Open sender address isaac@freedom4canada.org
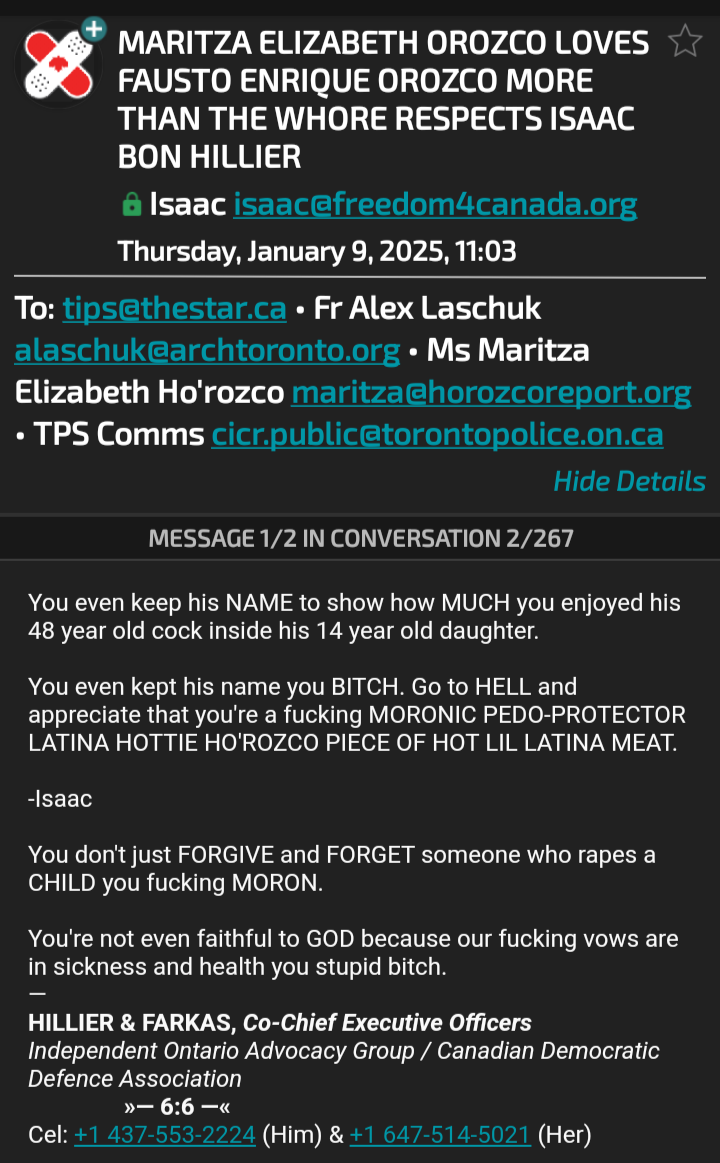720x1163 pixels. click(x=435, y=204)
